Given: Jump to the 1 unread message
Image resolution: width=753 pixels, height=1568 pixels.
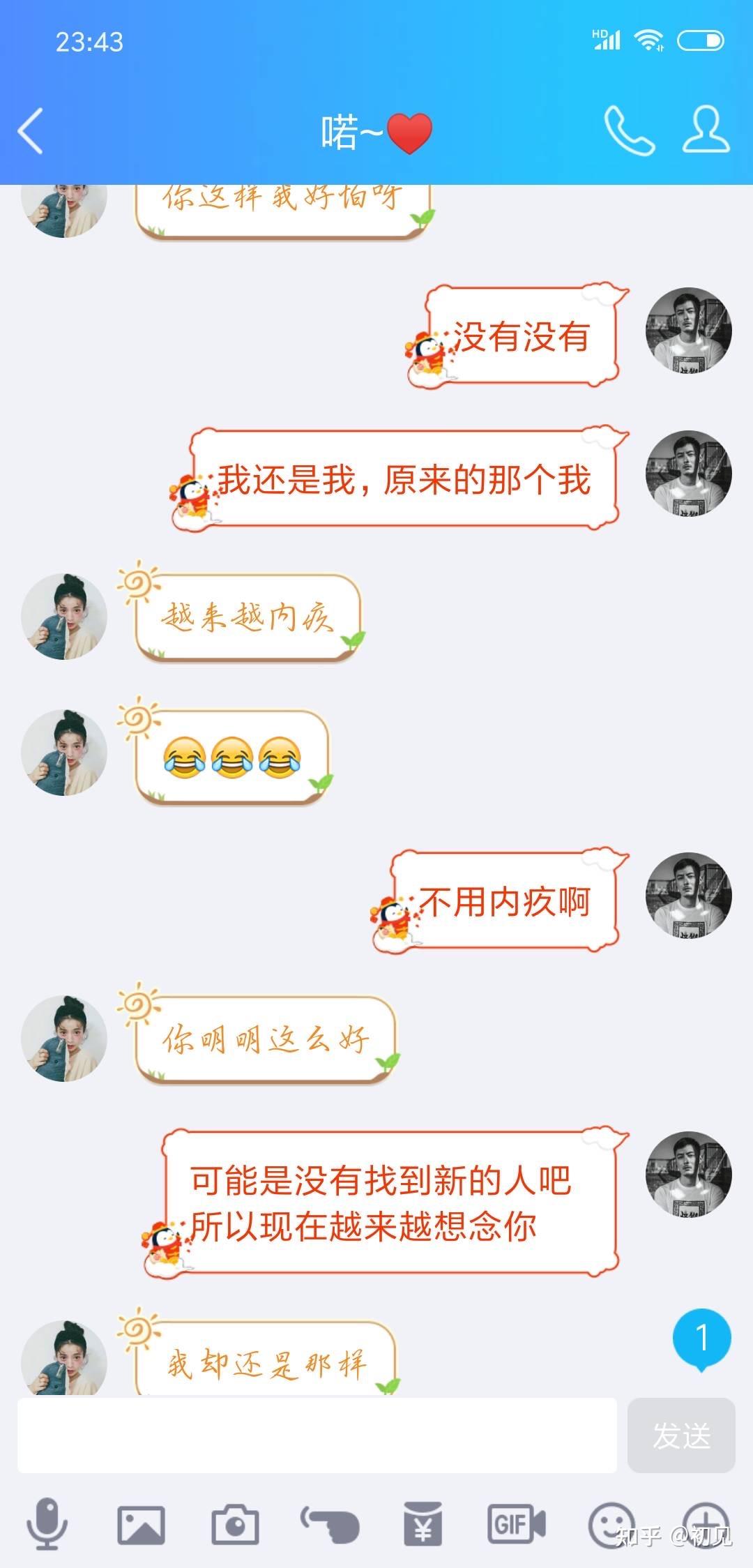Looking at the screenshot, I should 701,1338.
